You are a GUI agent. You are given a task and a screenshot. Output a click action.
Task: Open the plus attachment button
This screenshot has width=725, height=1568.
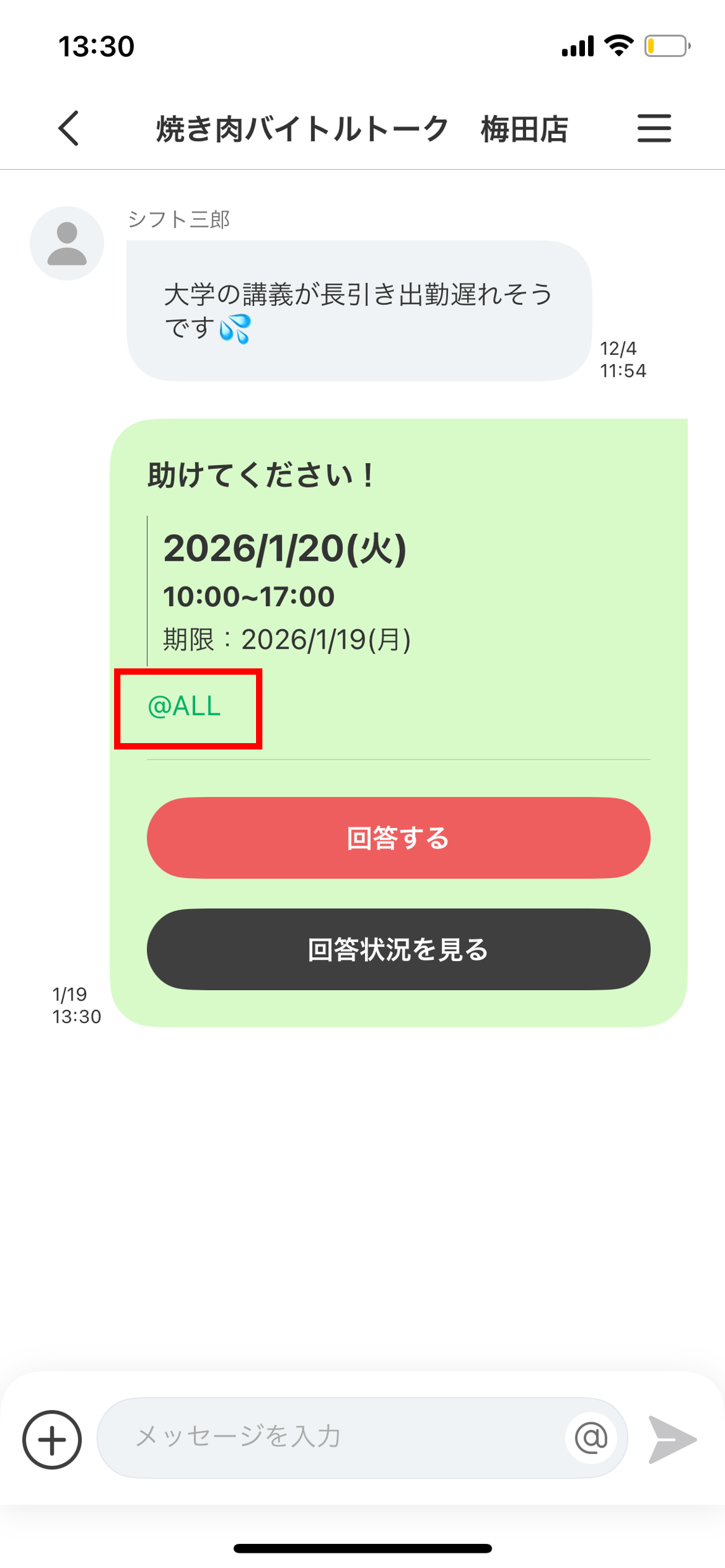click(52, 1439)
